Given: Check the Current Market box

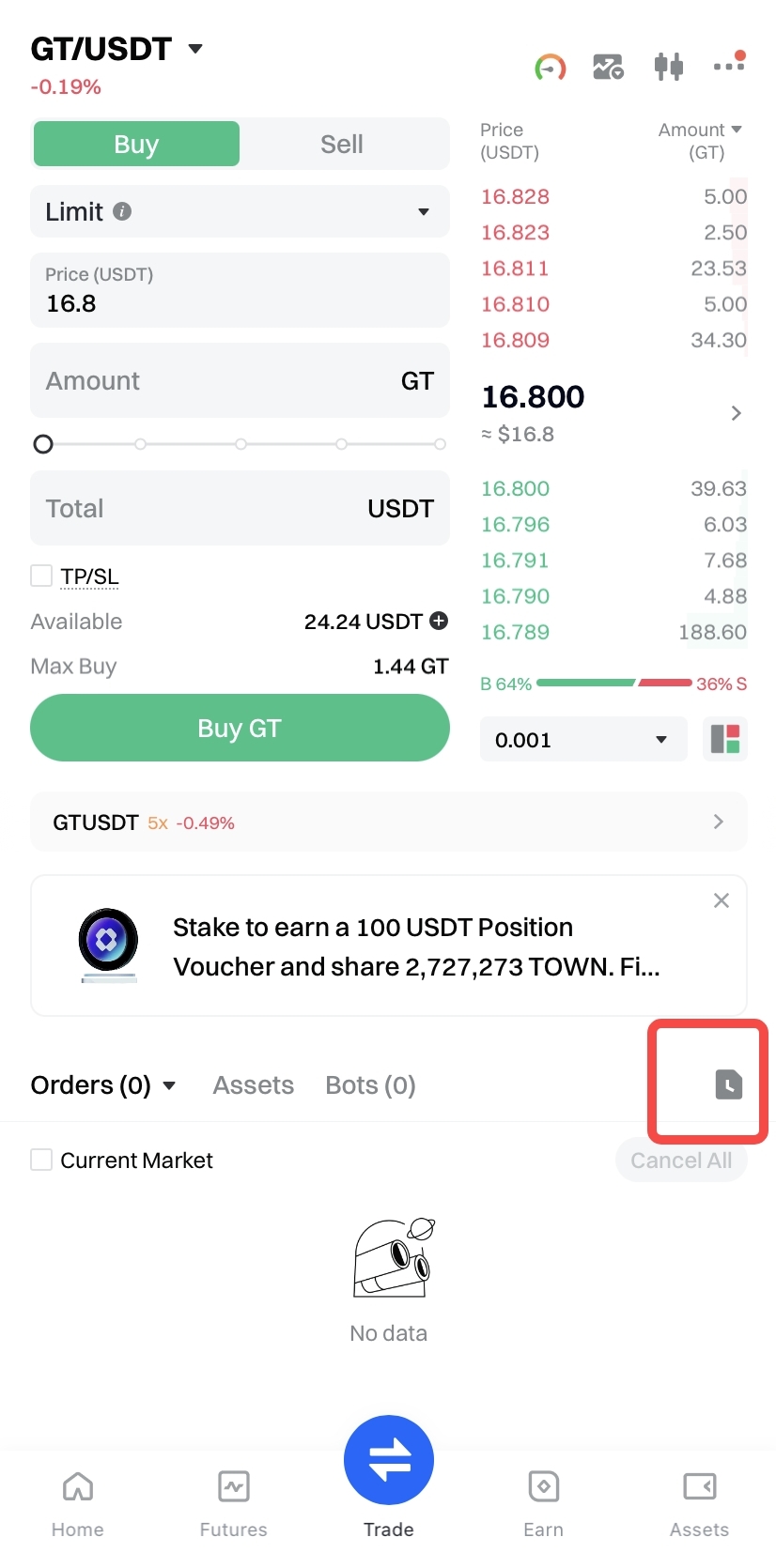Looking at the screenshot, I should (x=41, y=1160).
